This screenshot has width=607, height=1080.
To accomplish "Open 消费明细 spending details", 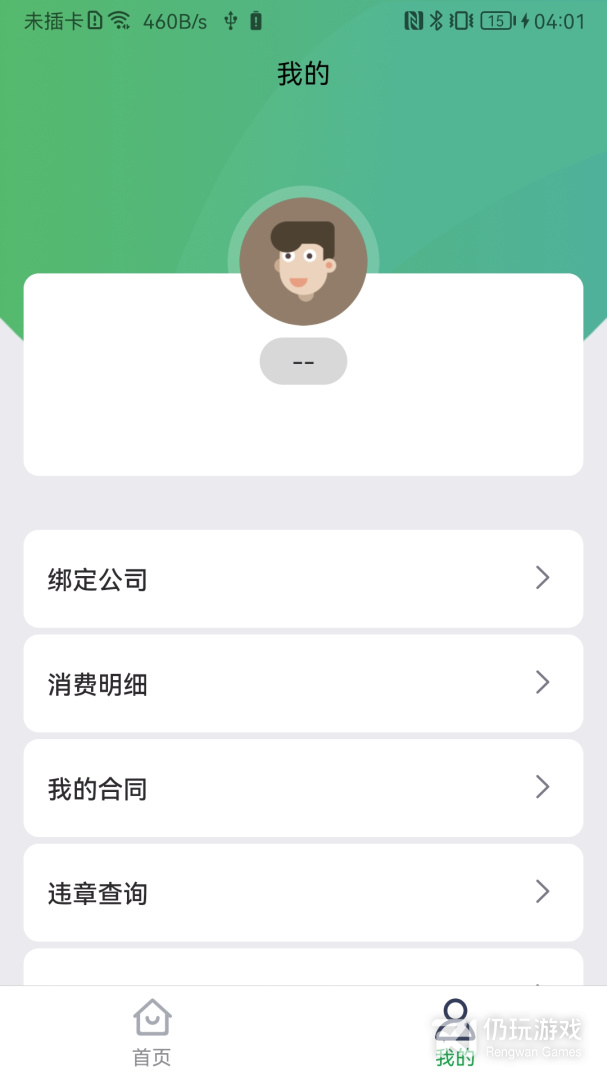I will tap(303, 684).
